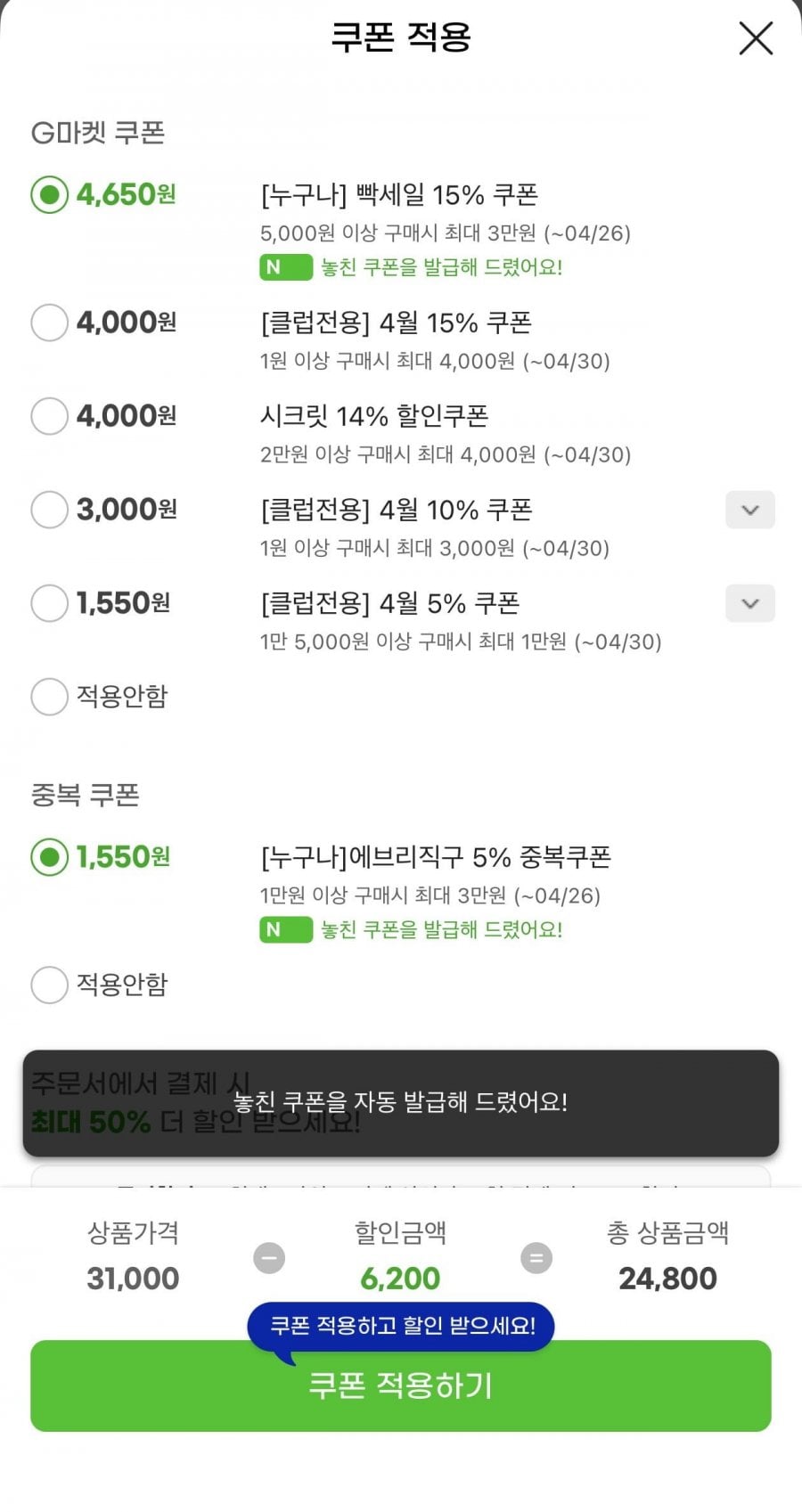
Task: Pick the [클럽전용] 4월 10% 쿠폰
Action: click(x=49, y=510)
